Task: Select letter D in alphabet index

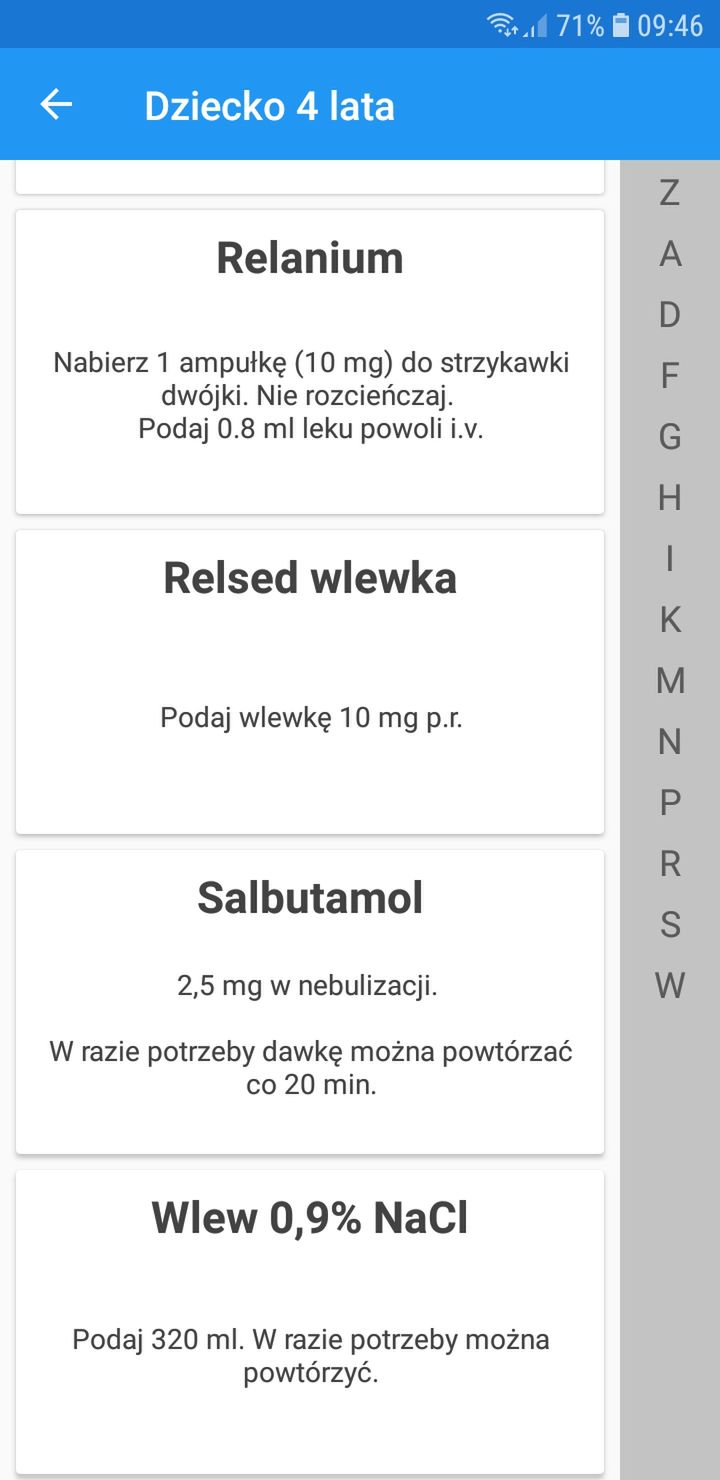Action: tap(670, 315)
